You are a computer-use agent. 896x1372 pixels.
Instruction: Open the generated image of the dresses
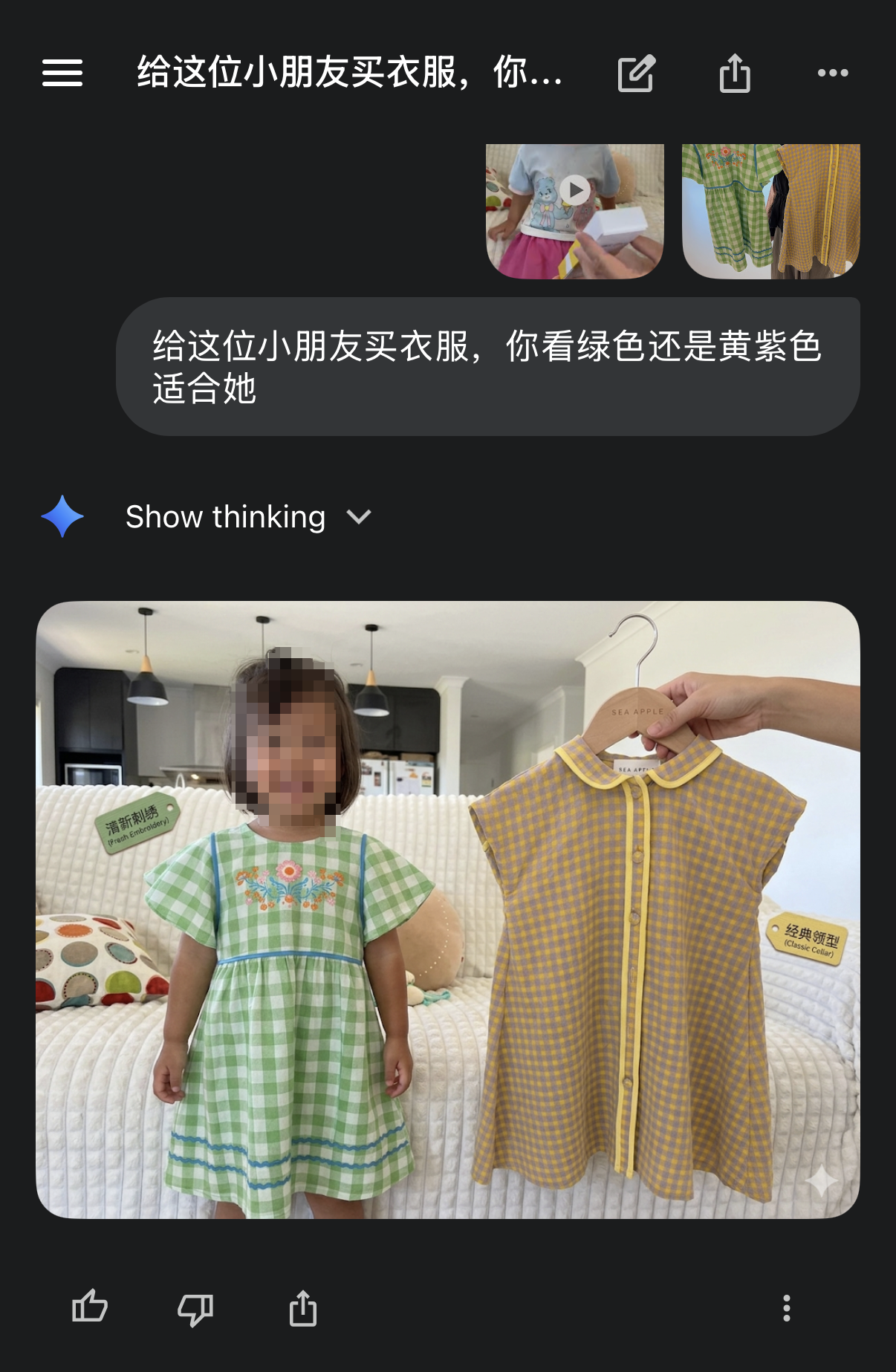point(448,909)
